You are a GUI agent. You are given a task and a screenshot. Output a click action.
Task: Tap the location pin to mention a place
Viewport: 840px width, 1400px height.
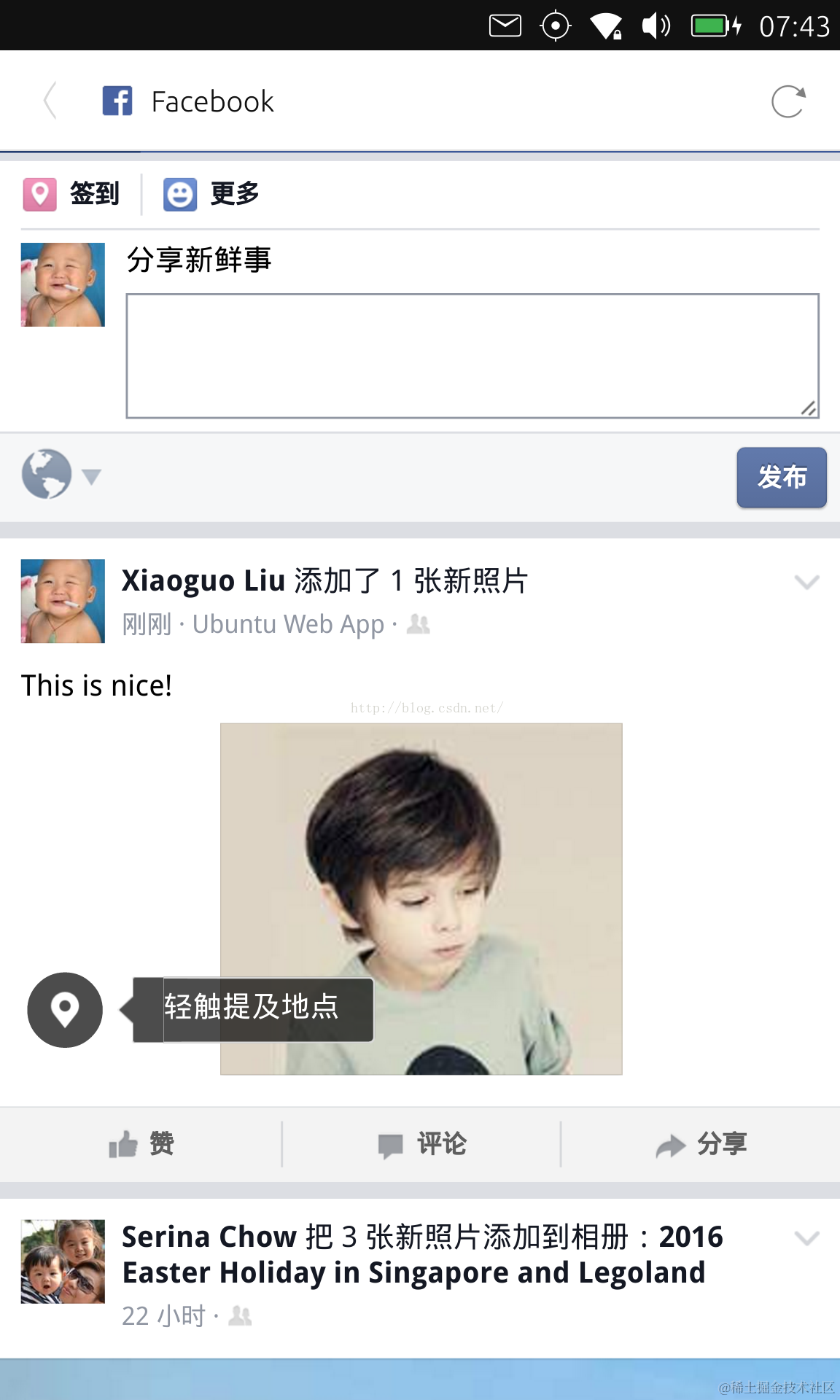coord(65,1010)
